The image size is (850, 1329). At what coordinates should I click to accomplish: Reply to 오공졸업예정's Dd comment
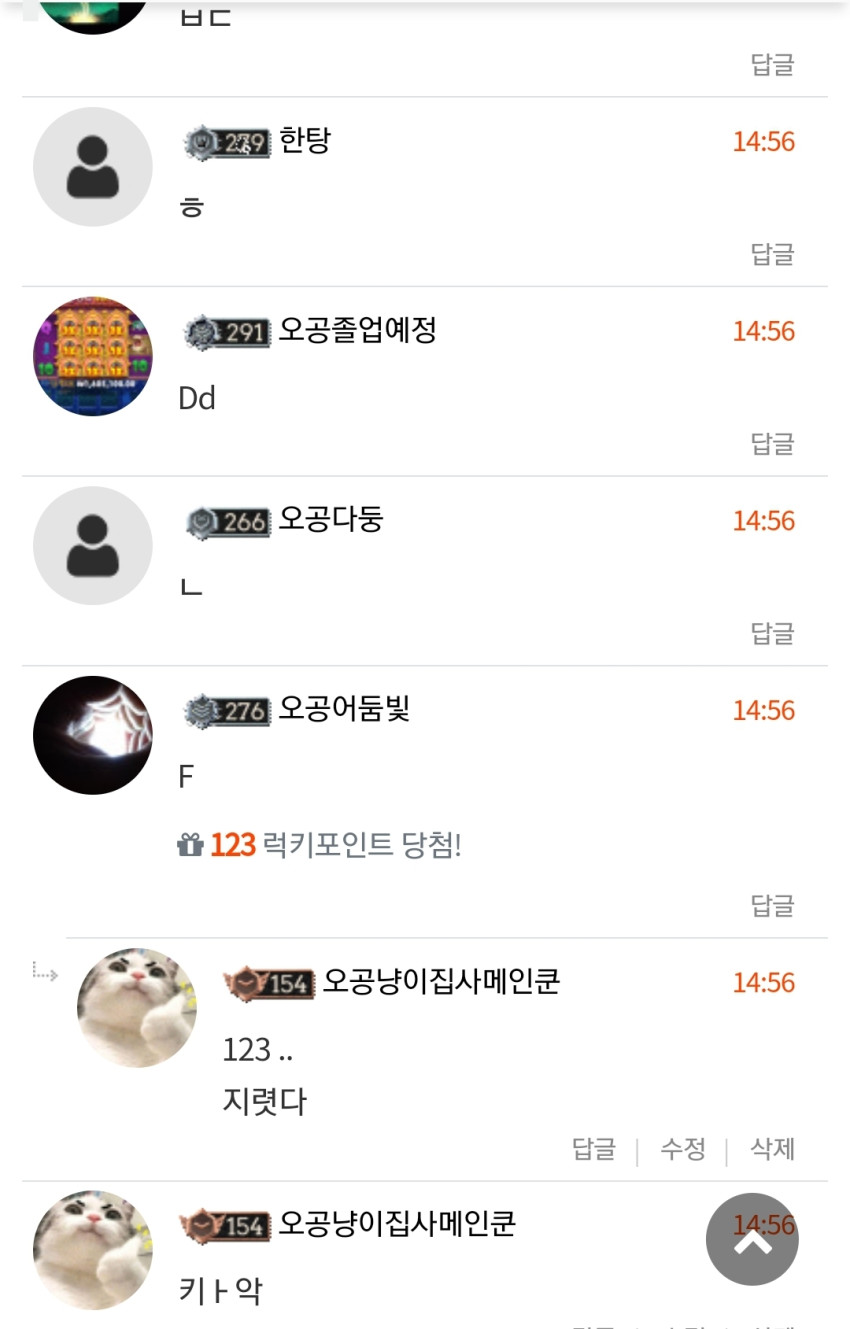tap(772, 444)
